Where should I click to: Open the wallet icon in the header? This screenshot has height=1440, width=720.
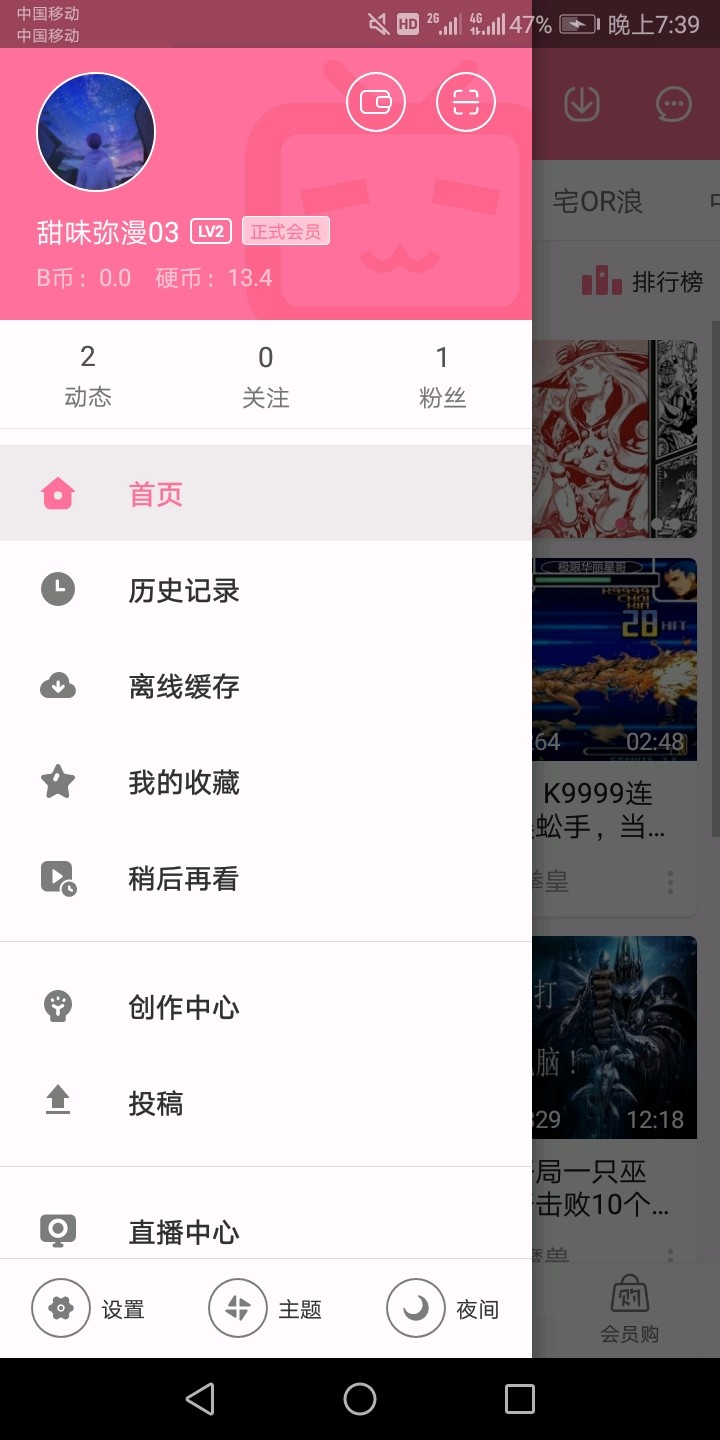point(376,102)
